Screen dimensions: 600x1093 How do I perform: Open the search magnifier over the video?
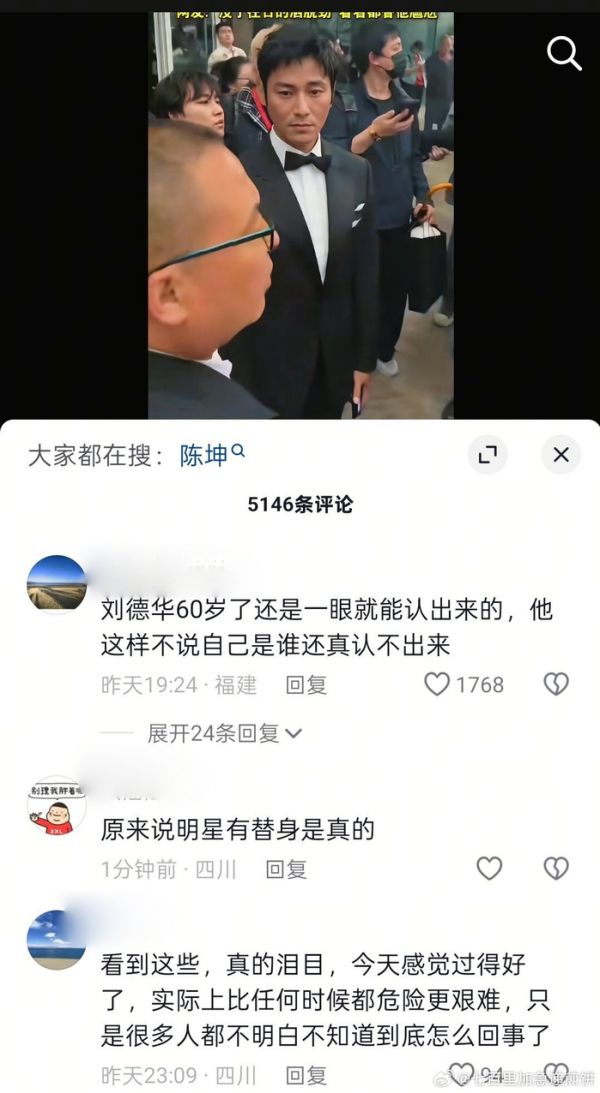click(x=564, y=53)
